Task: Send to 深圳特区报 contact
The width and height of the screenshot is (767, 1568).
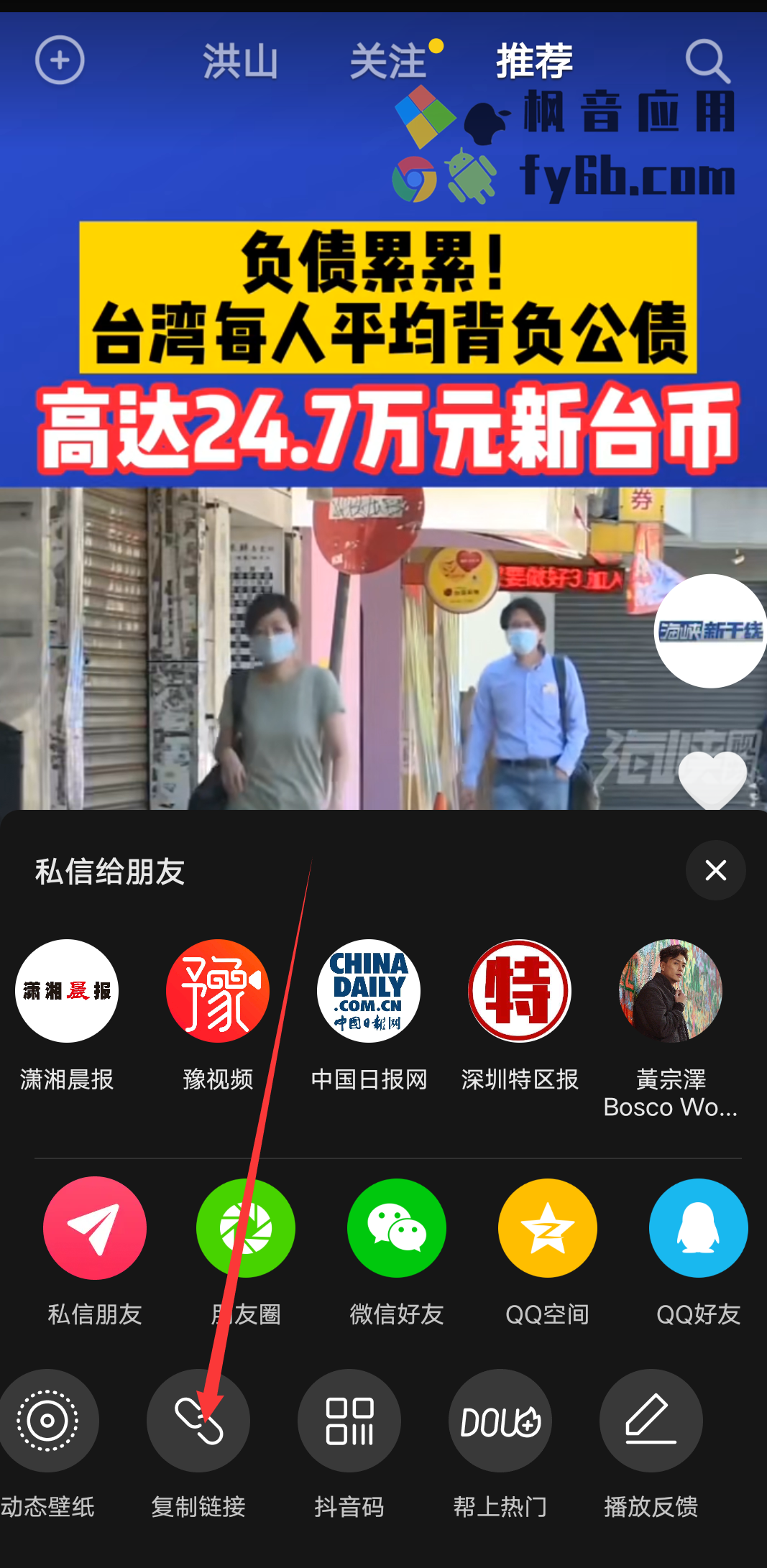Action: (x=520, y=991)
